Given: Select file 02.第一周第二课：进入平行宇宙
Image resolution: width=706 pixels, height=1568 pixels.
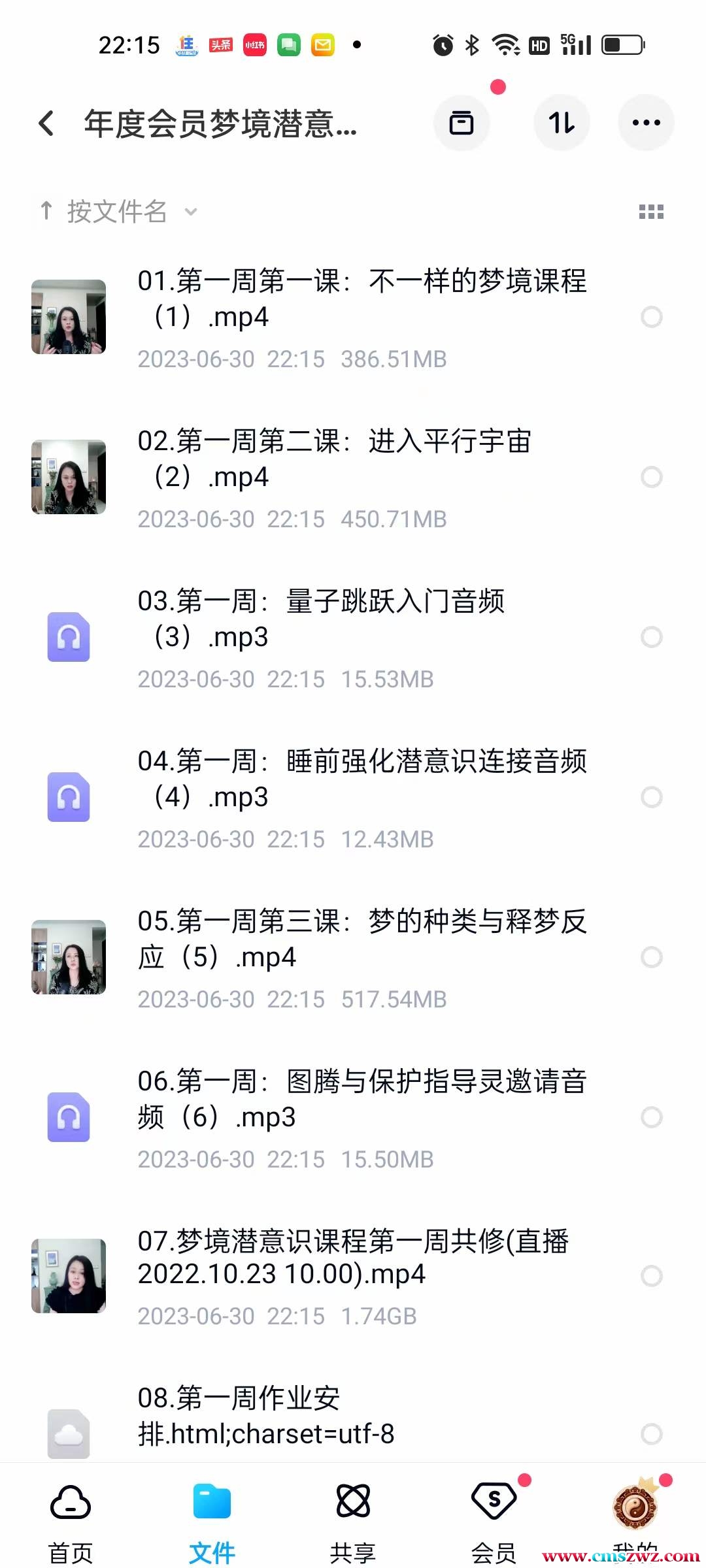Looking at the screenshot, I should tap(651, 477).
